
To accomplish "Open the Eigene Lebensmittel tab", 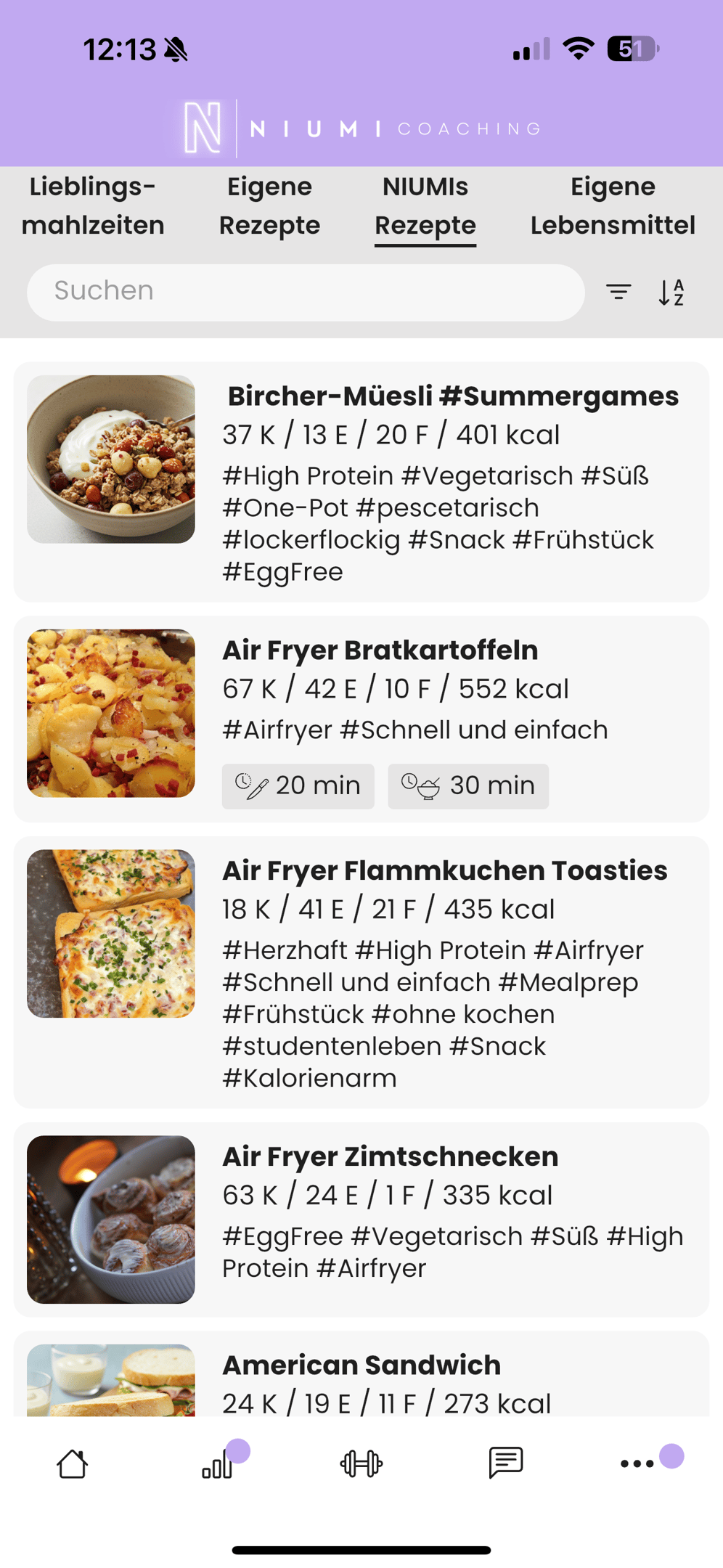I will pos(613,206).
